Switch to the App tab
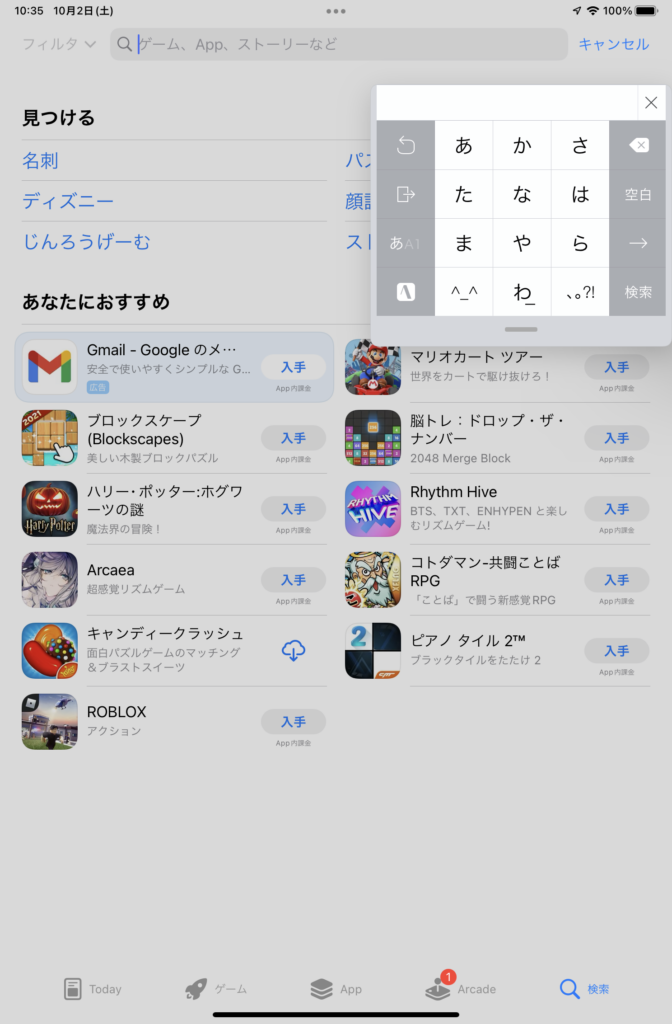The width and height of the screenshot is (672, 1024). point(336,989)
